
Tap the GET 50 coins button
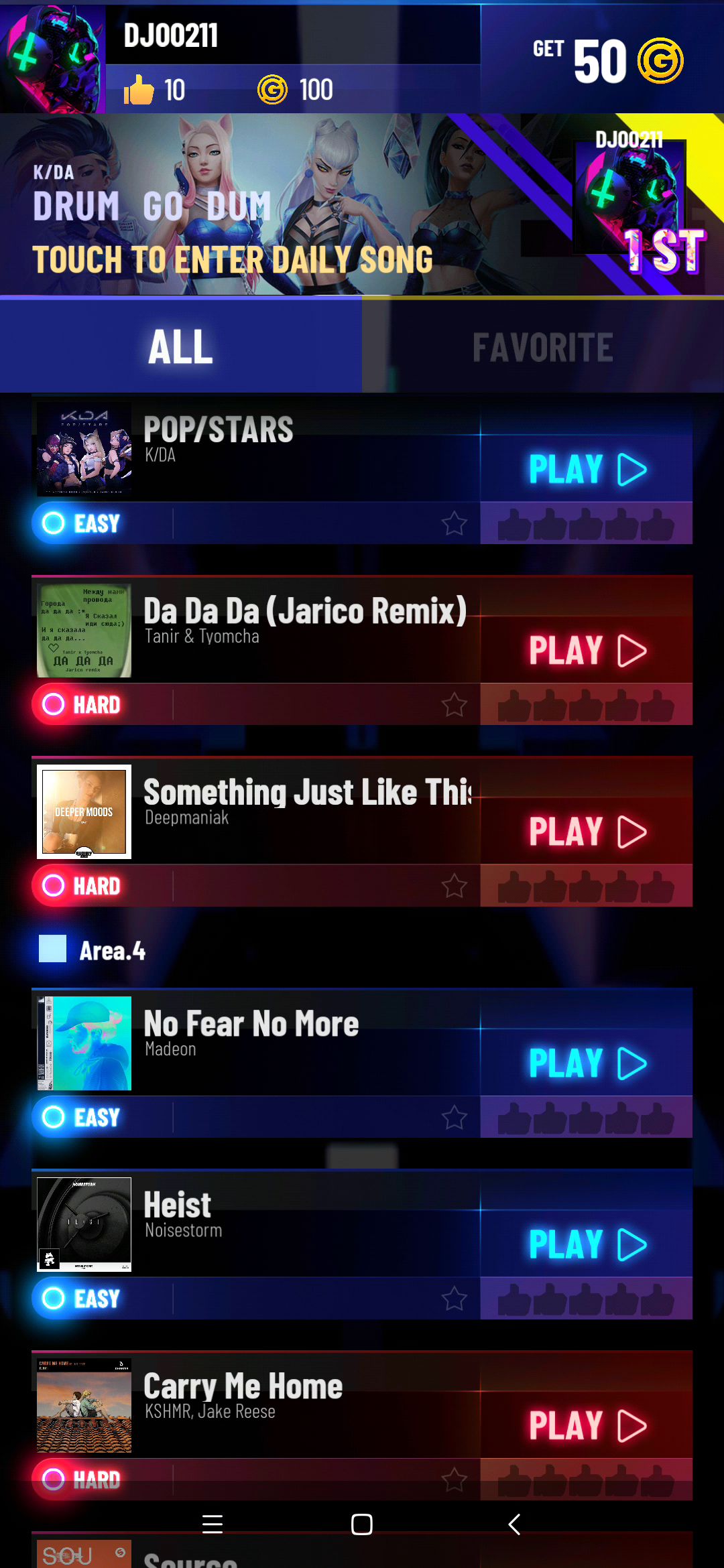tap(602, 60)
